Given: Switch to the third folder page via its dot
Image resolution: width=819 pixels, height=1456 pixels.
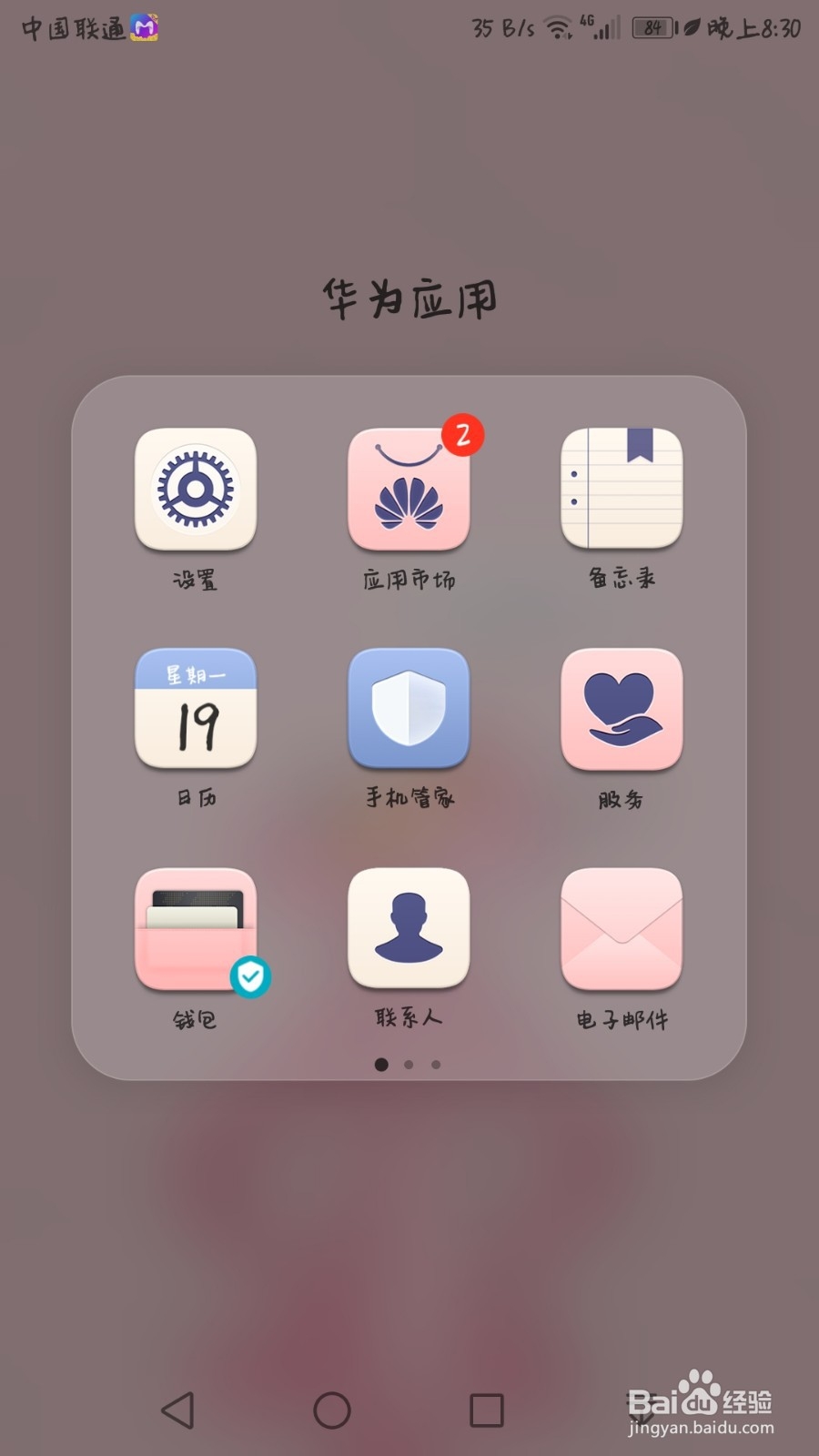Looking at the screenshot, I should (437, 1063).
